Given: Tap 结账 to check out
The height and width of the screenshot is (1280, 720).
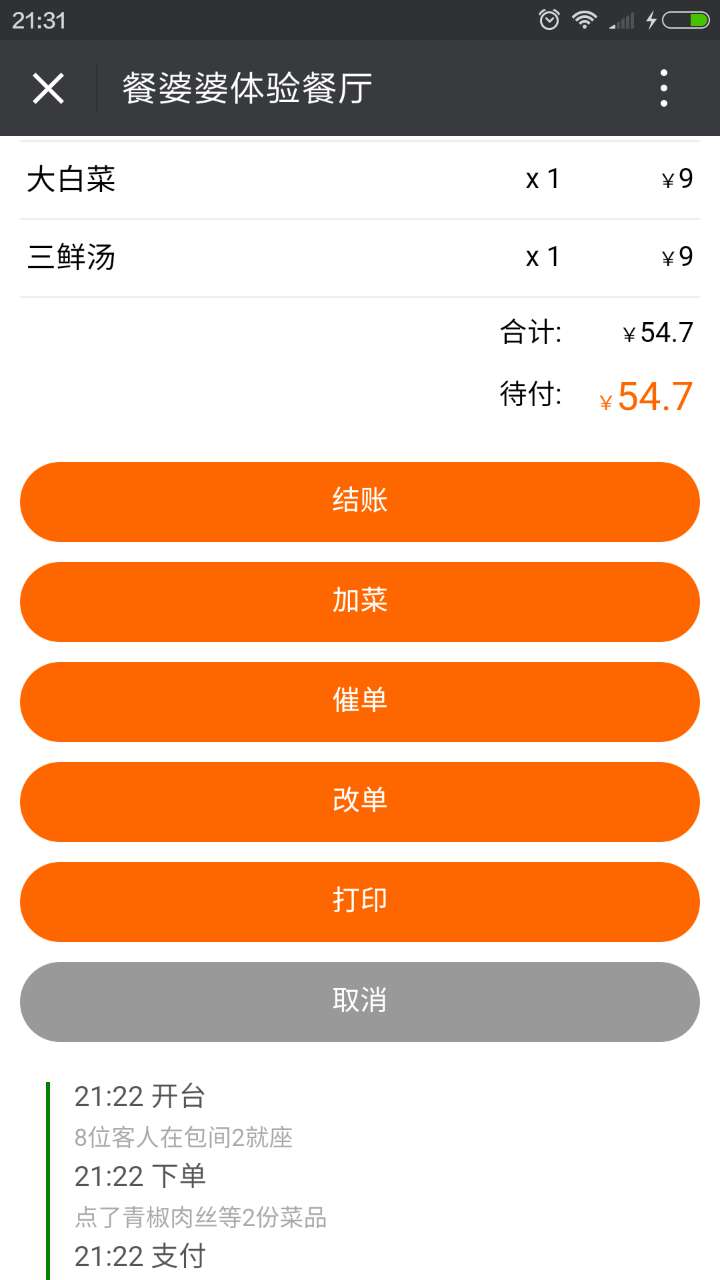Looking at the screenshot, I should [360, 502].
